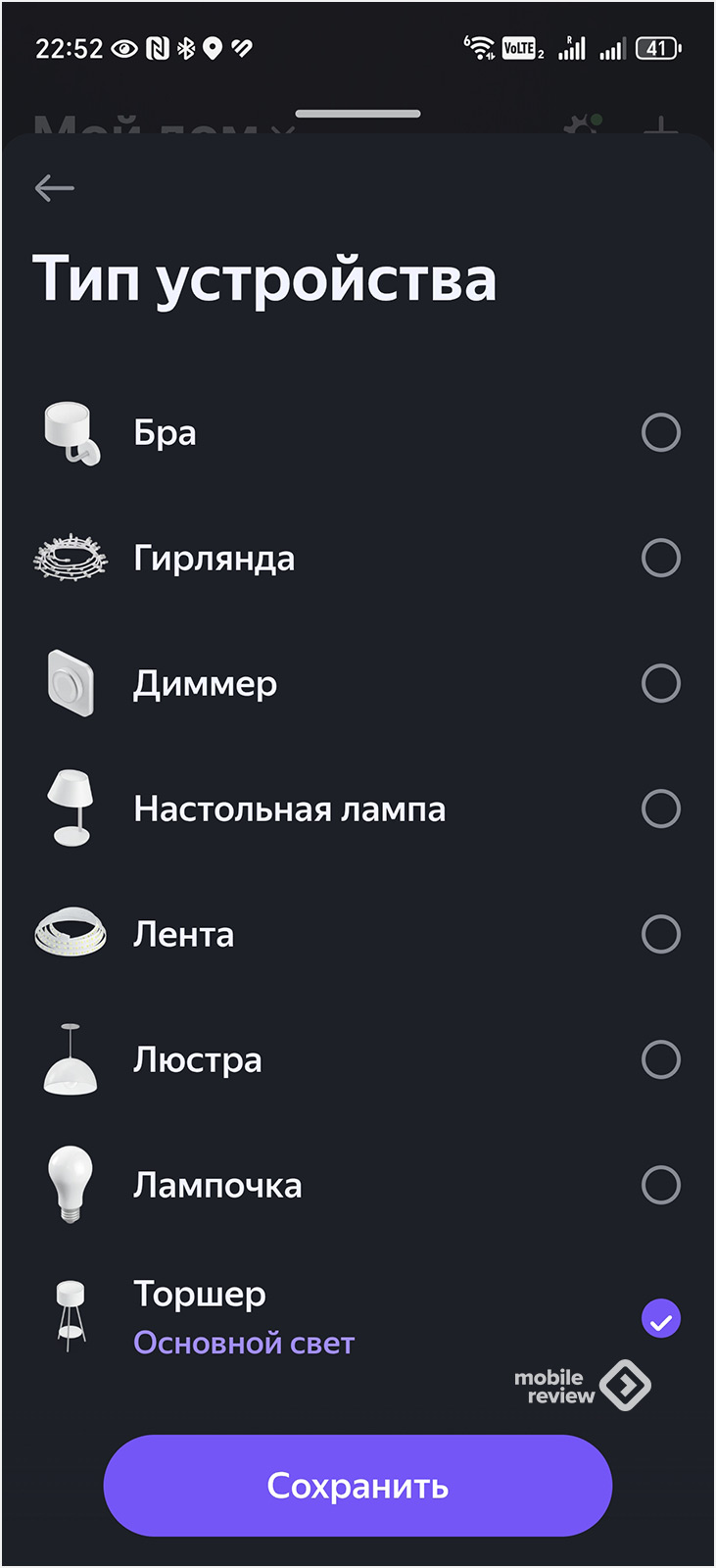The height and width of the screenshot is (1568, 716).
Task: Choose Гирлянда as device type
Action: 660,558
